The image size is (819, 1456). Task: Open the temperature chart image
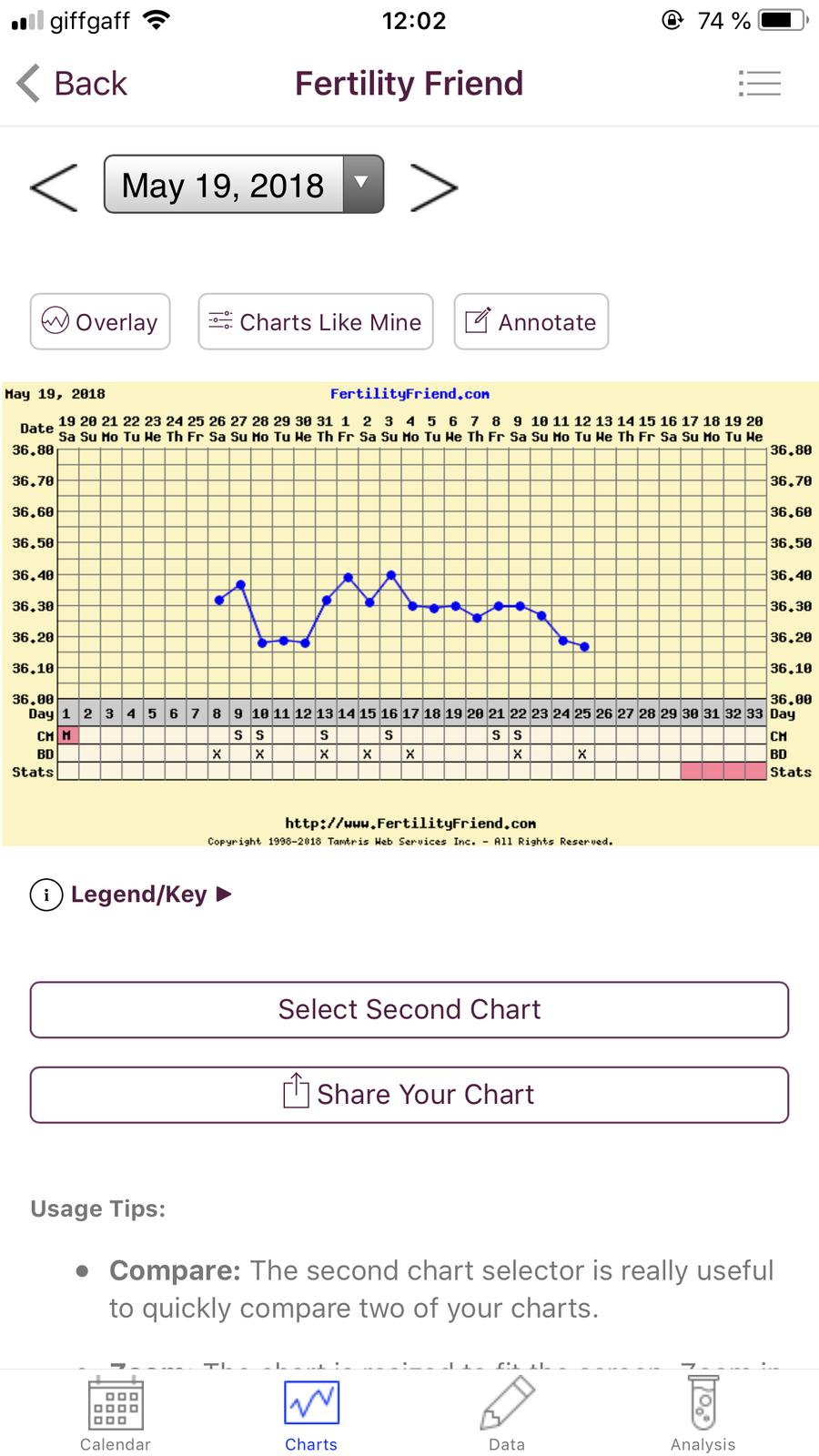[409, 614]
